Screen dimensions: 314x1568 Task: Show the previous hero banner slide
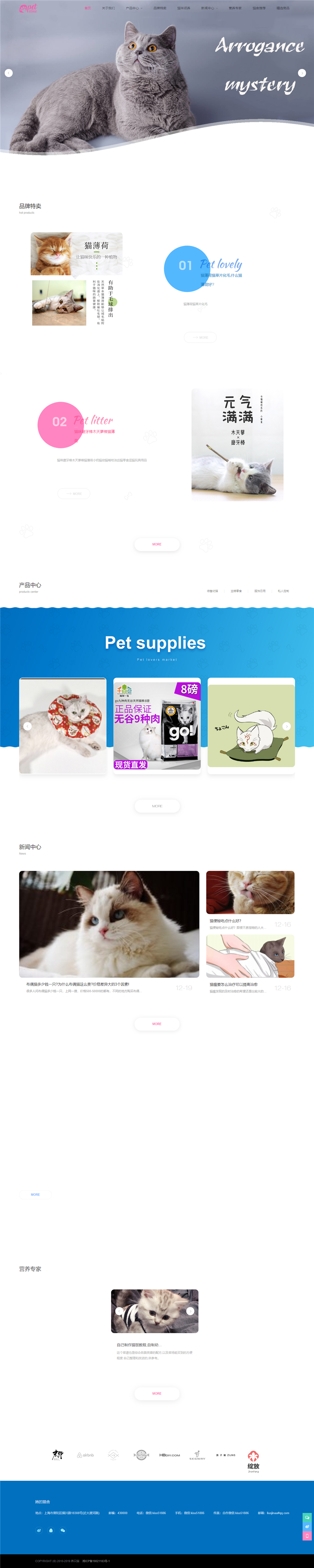click(9, 73)
